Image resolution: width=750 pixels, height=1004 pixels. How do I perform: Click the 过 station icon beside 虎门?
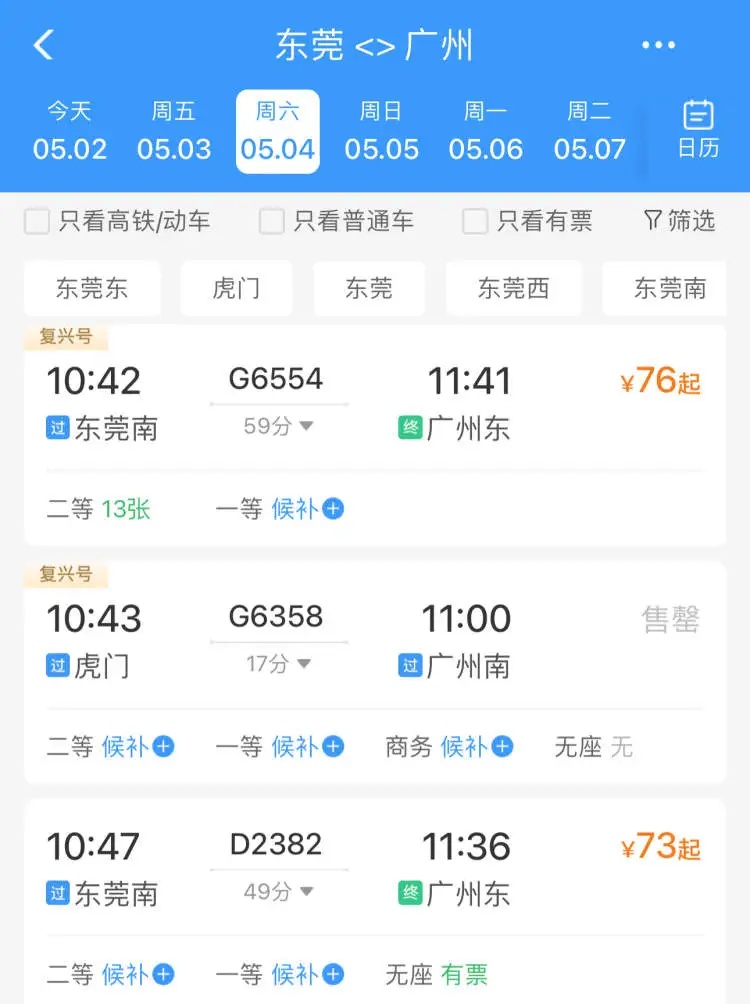coord(57,662)
